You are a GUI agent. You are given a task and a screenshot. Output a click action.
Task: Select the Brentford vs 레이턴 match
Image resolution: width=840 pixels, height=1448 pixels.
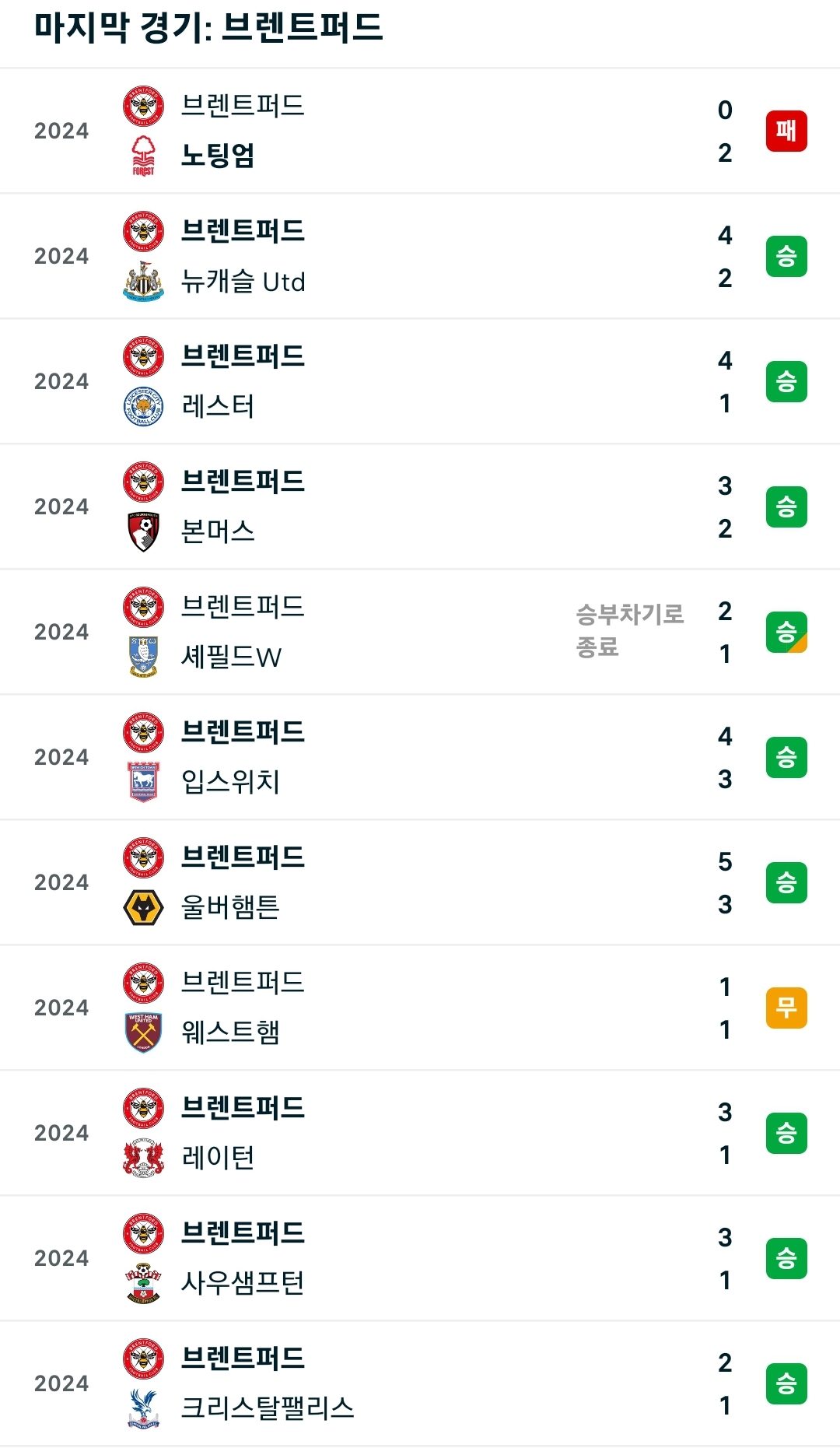click(420, 1133)
